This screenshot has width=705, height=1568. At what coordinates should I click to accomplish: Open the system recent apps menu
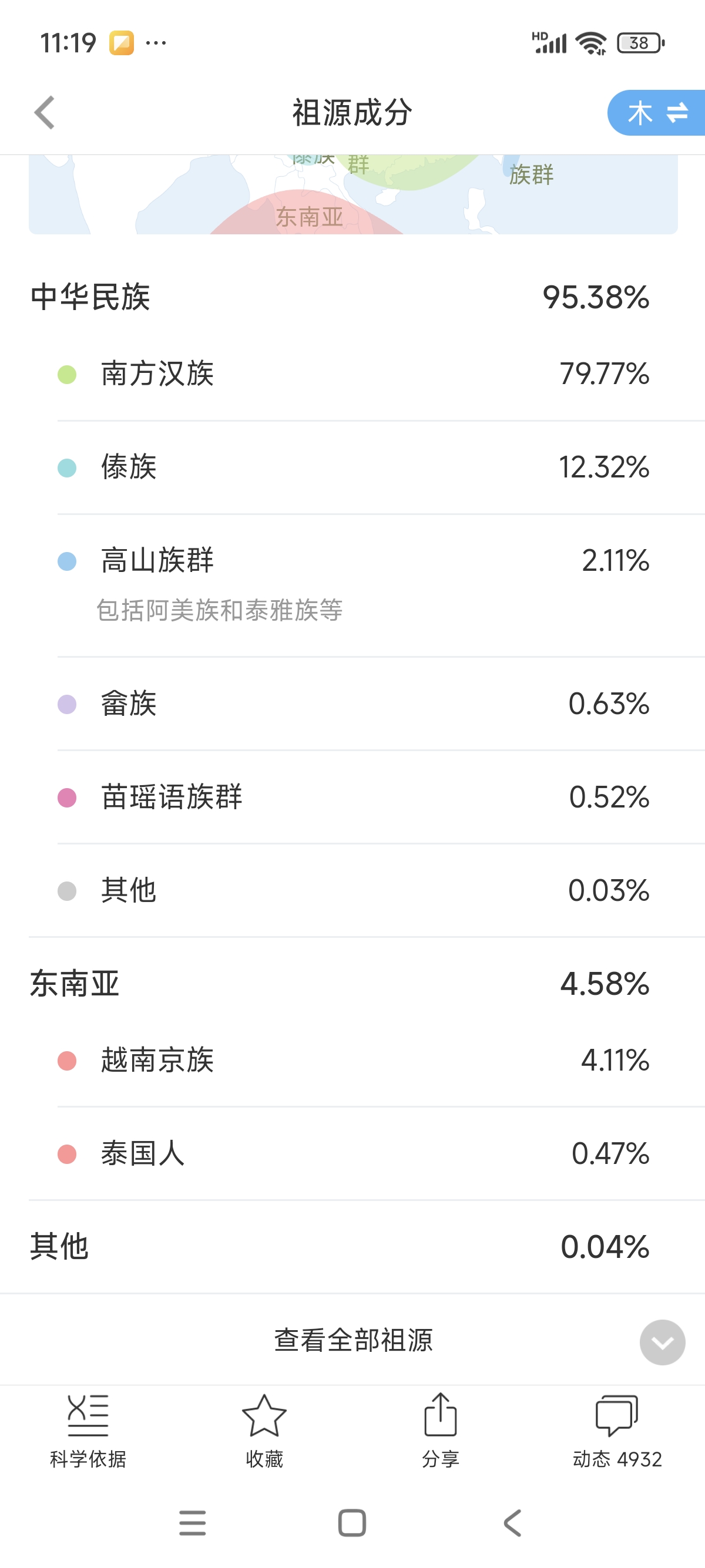192,1523
